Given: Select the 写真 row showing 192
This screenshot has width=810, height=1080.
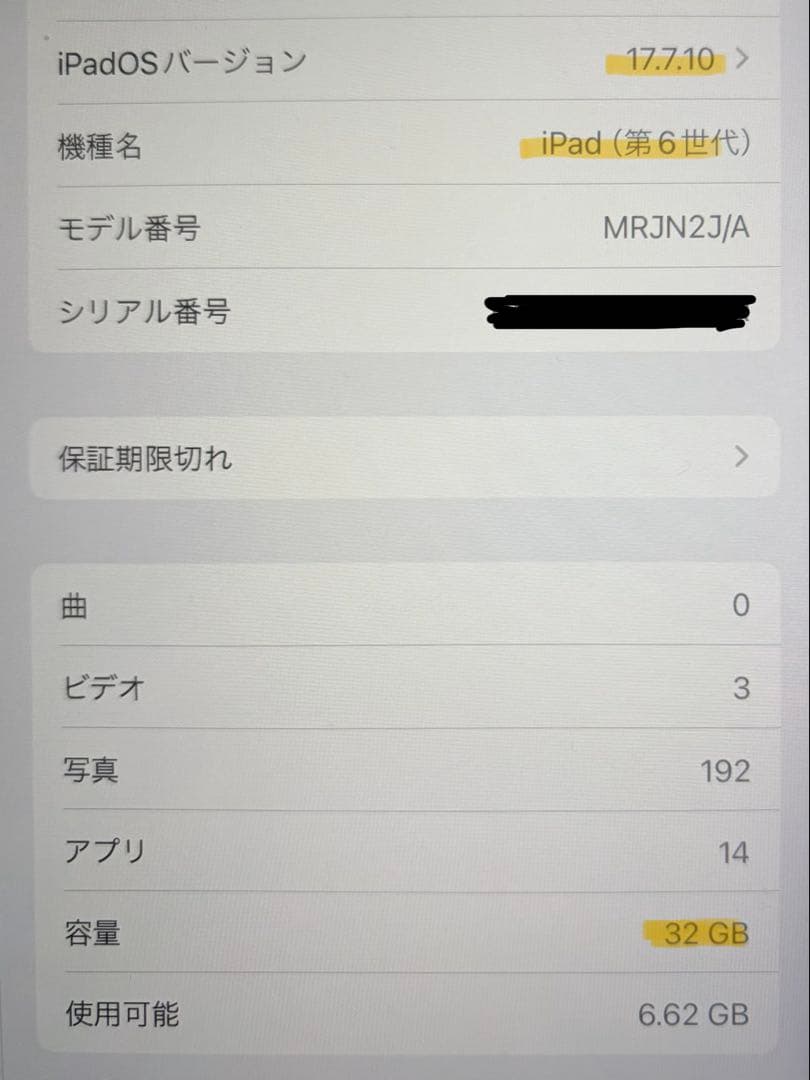Looking at the screenshot, I should point(400,769).
